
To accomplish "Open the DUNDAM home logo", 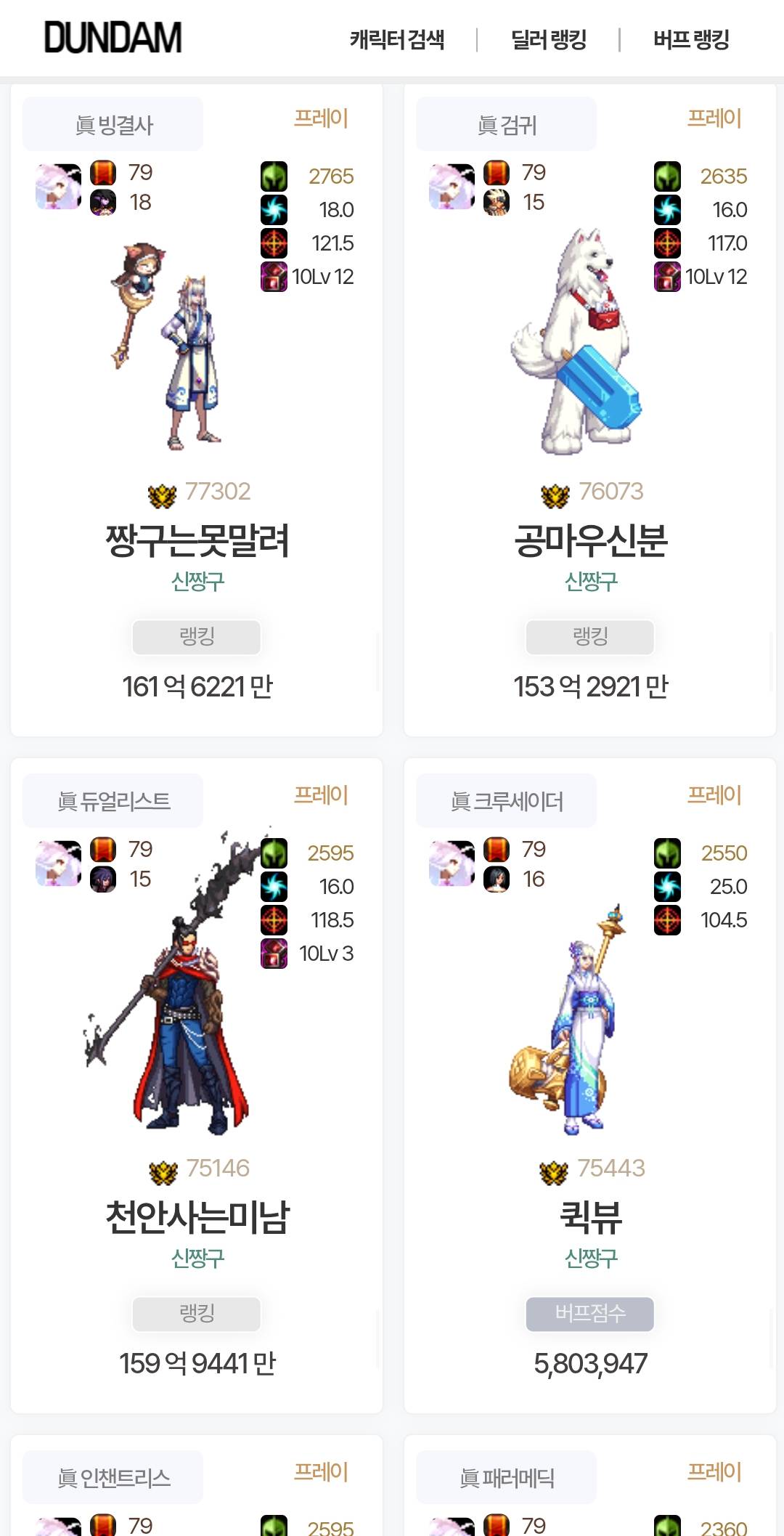I will [113, 38].
